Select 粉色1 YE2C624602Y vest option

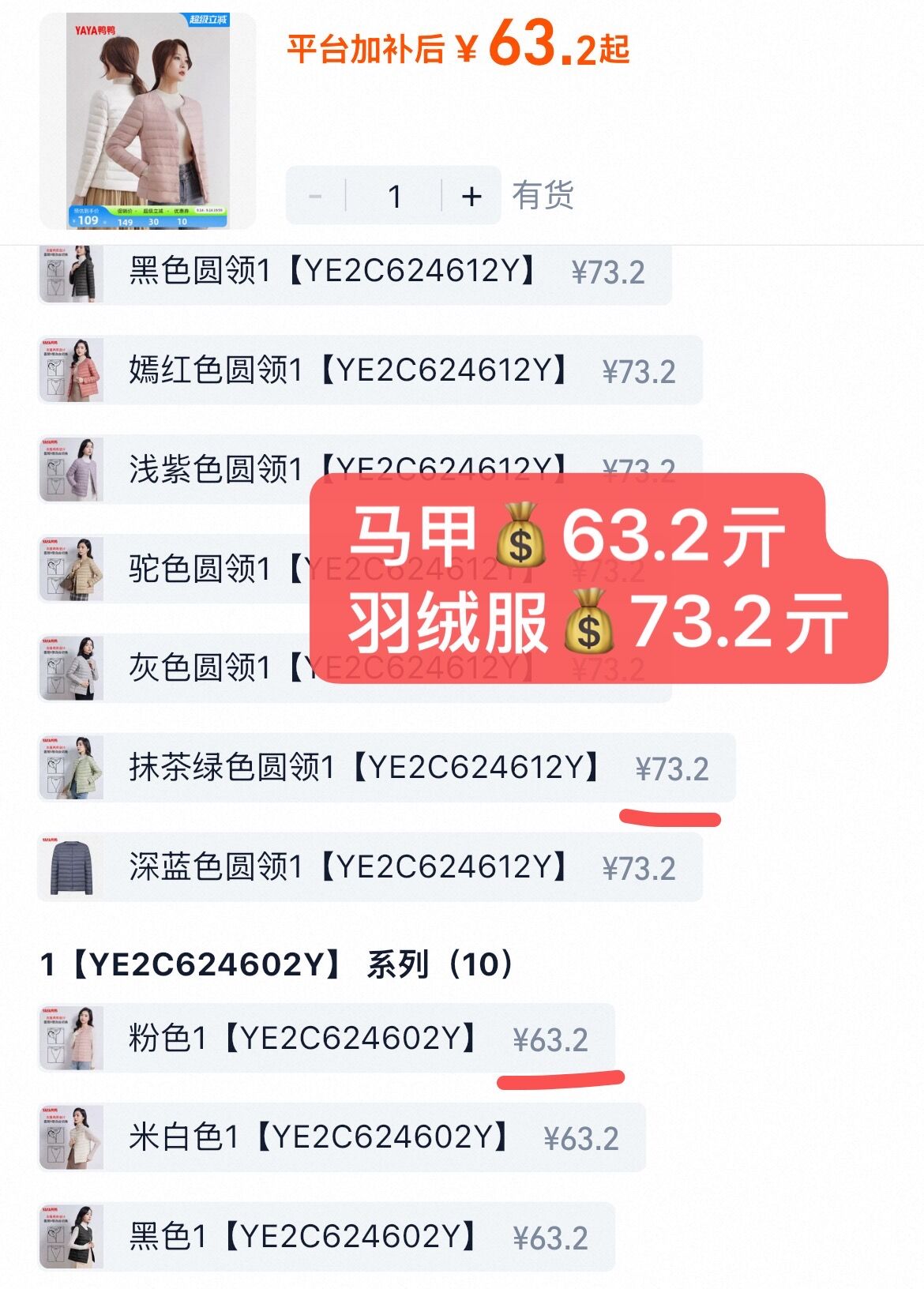[326, 1039]
